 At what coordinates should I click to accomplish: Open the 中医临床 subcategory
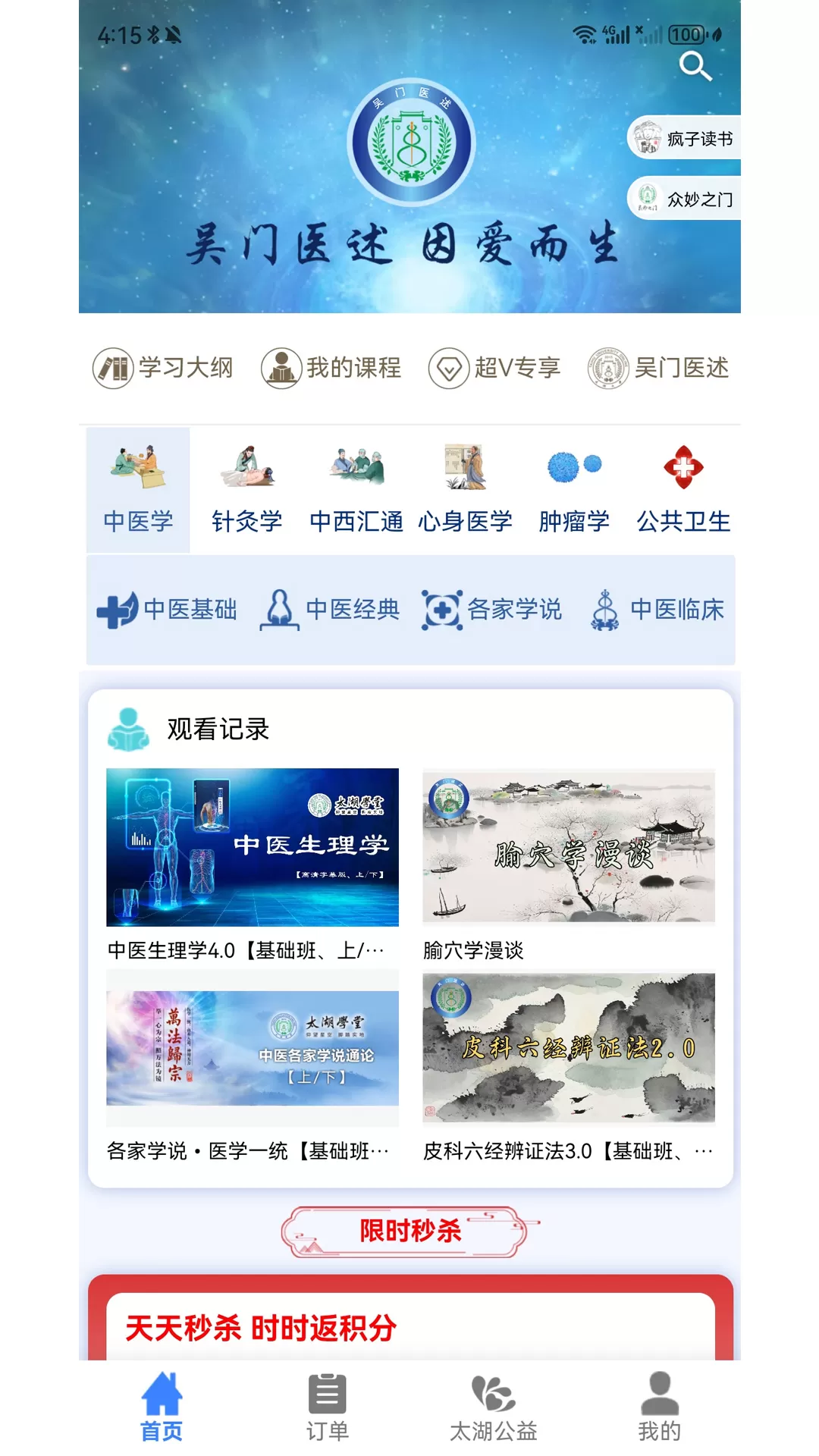tap(657, 610)
